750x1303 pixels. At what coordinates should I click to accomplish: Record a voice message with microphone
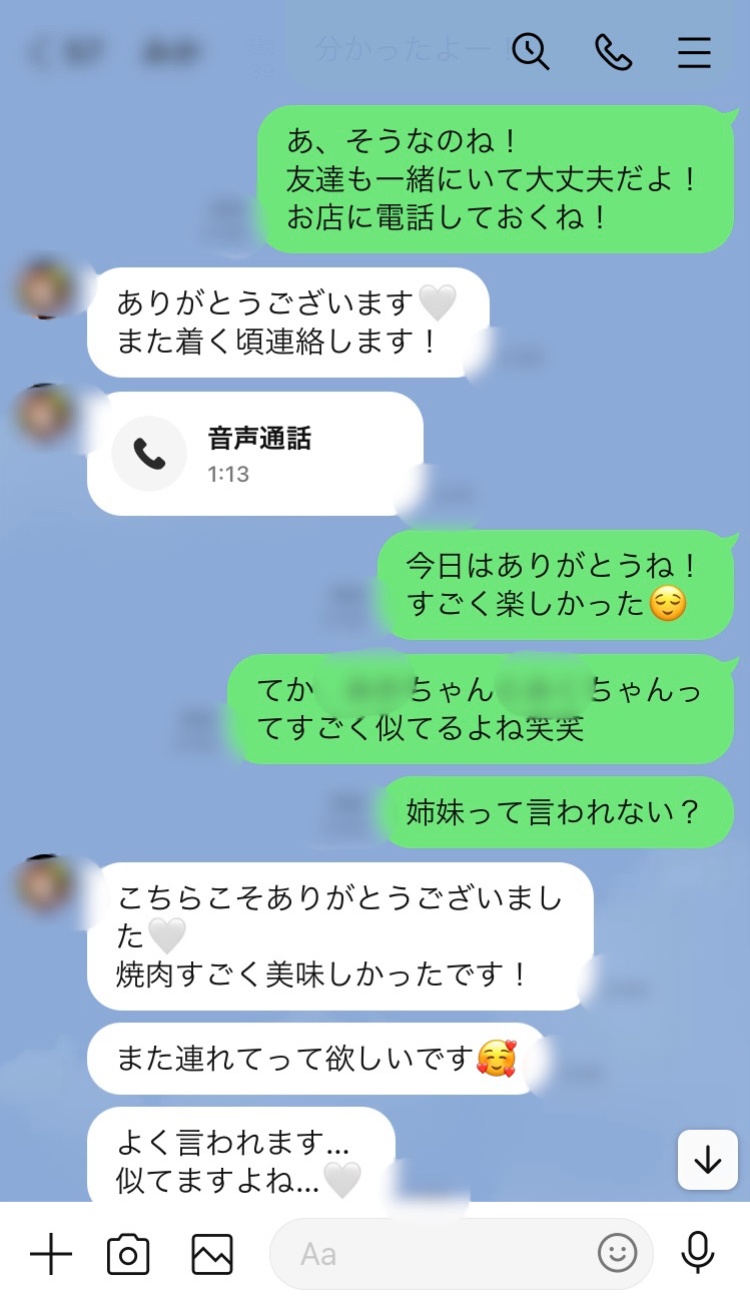point(697,1253)
